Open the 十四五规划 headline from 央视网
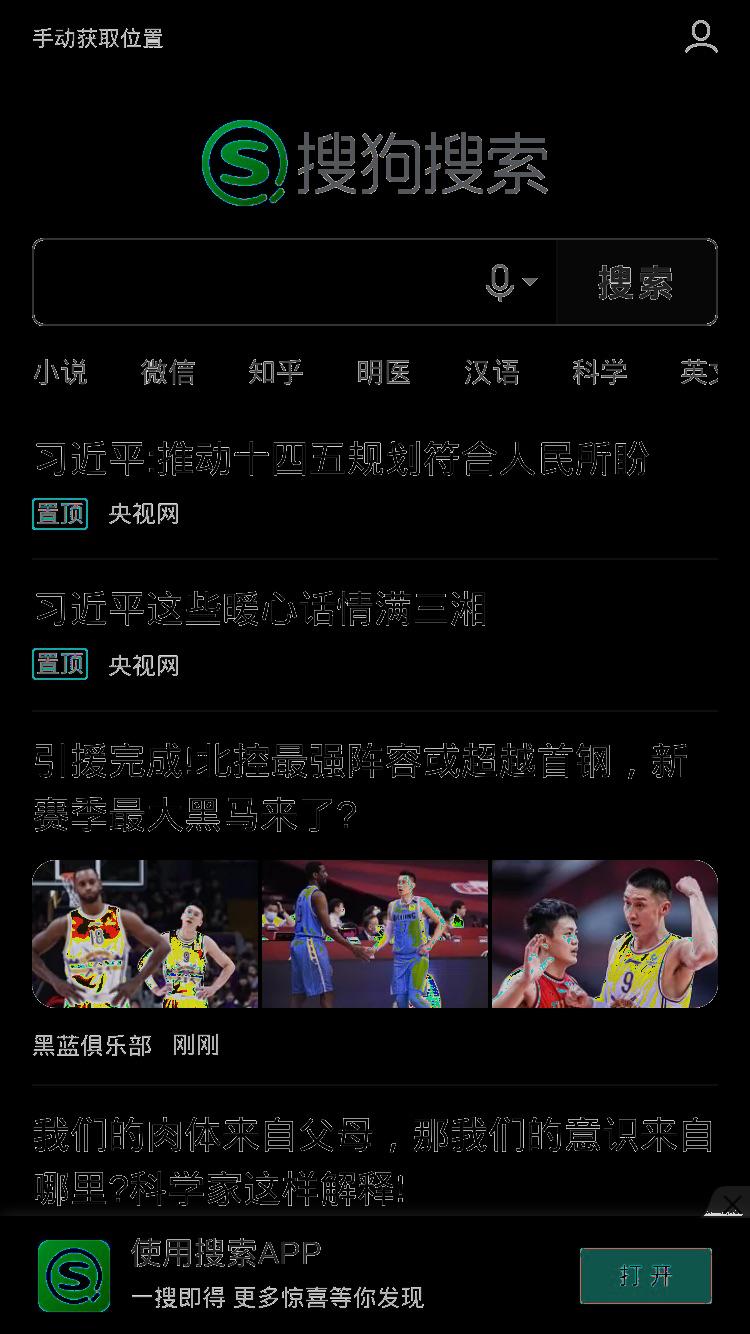 pos(342,459)
